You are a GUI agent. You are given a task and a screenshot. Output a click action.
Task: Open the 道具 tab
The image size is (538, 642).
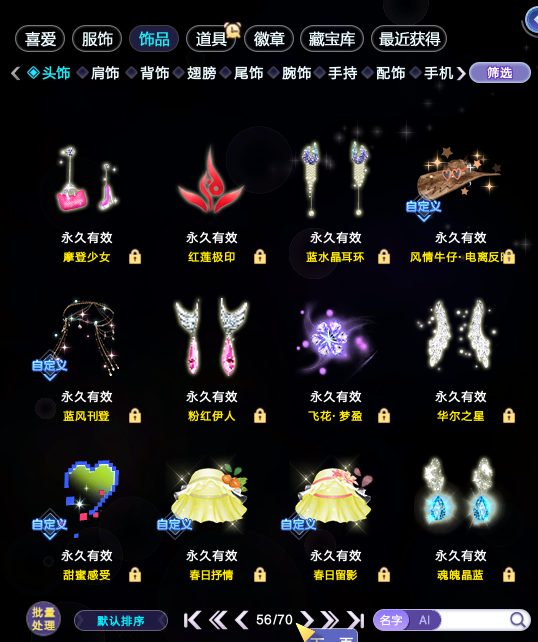(x=211, y=39)
